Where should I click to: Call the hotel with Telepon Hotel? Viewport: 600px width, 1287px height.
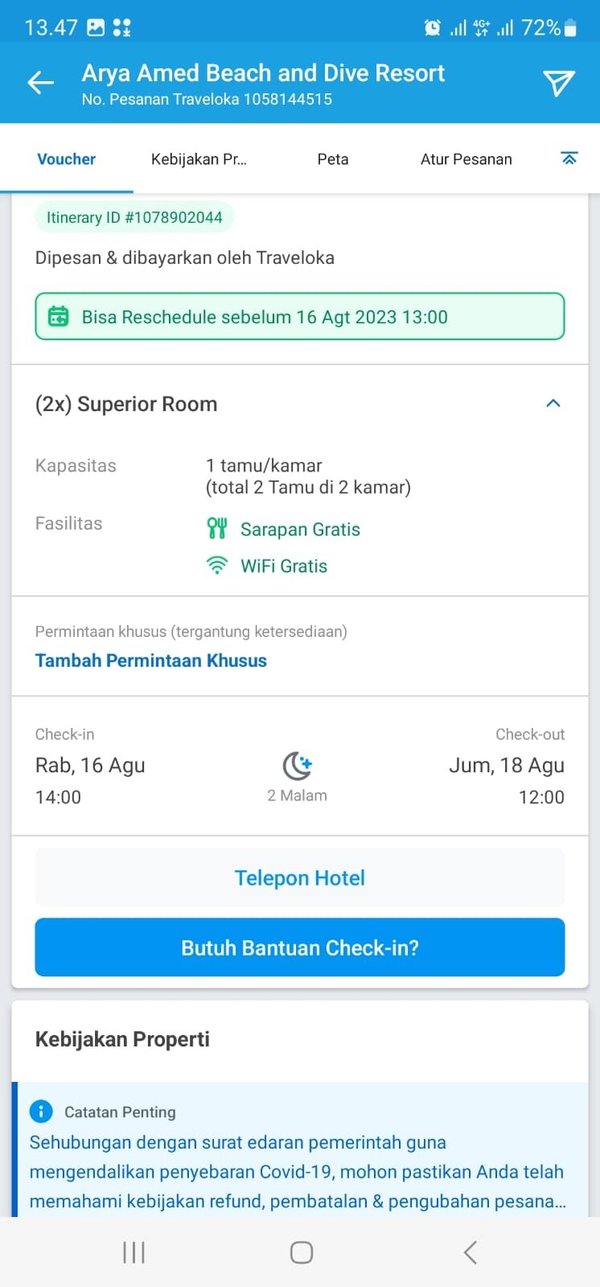point(300,878)
